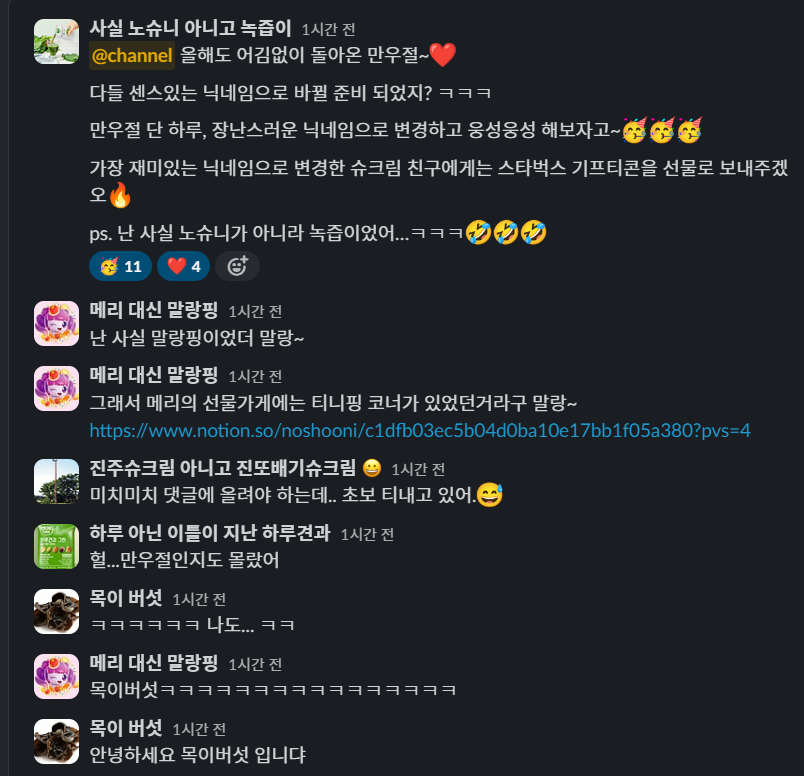The image size is (804, 776).
Task: Open profile of 하루 아닌 이틀이 지난 하루견과
Action: point(209,533)
